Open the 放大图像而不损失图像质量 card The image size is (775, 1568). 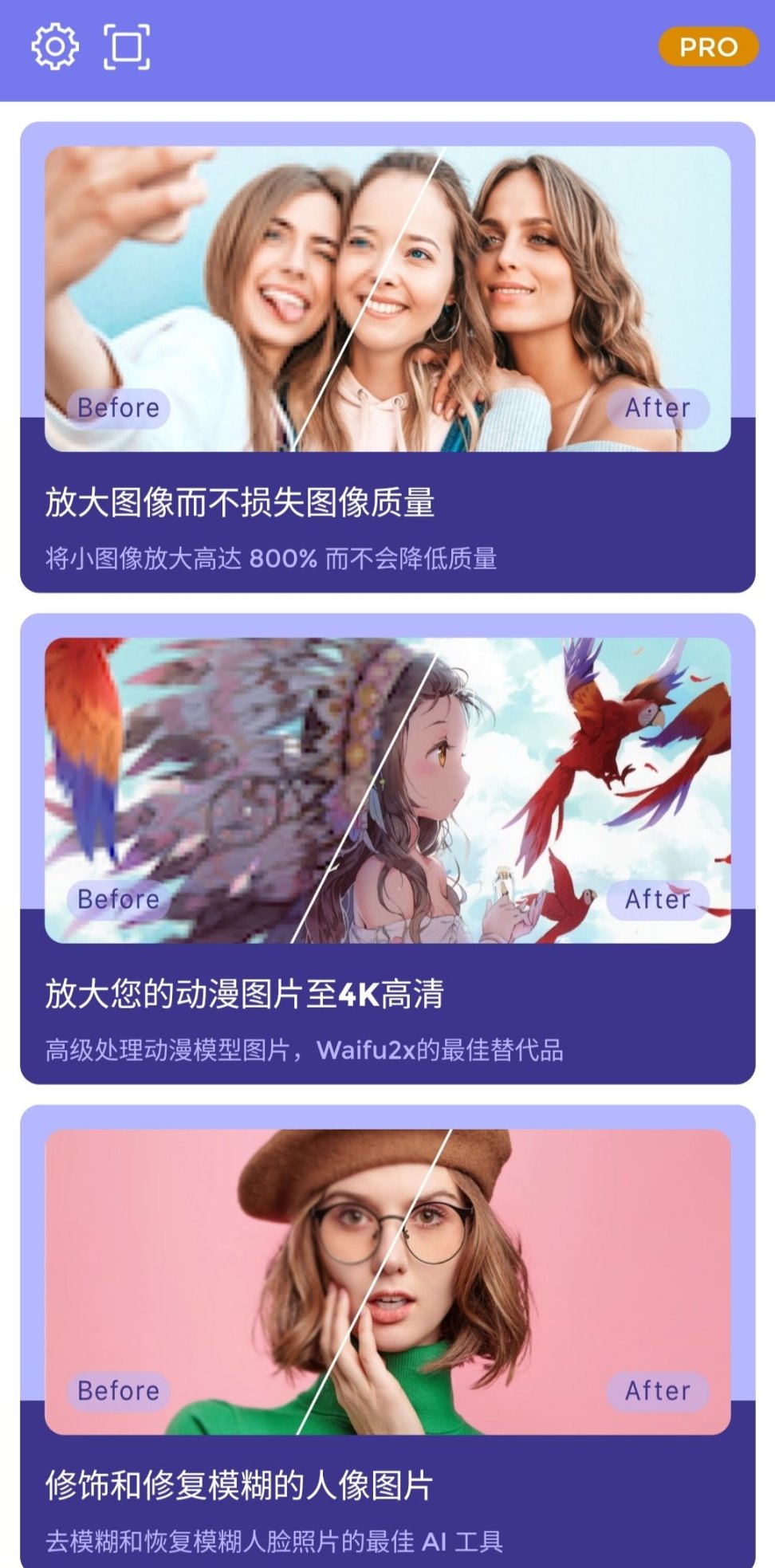point(387,357)
